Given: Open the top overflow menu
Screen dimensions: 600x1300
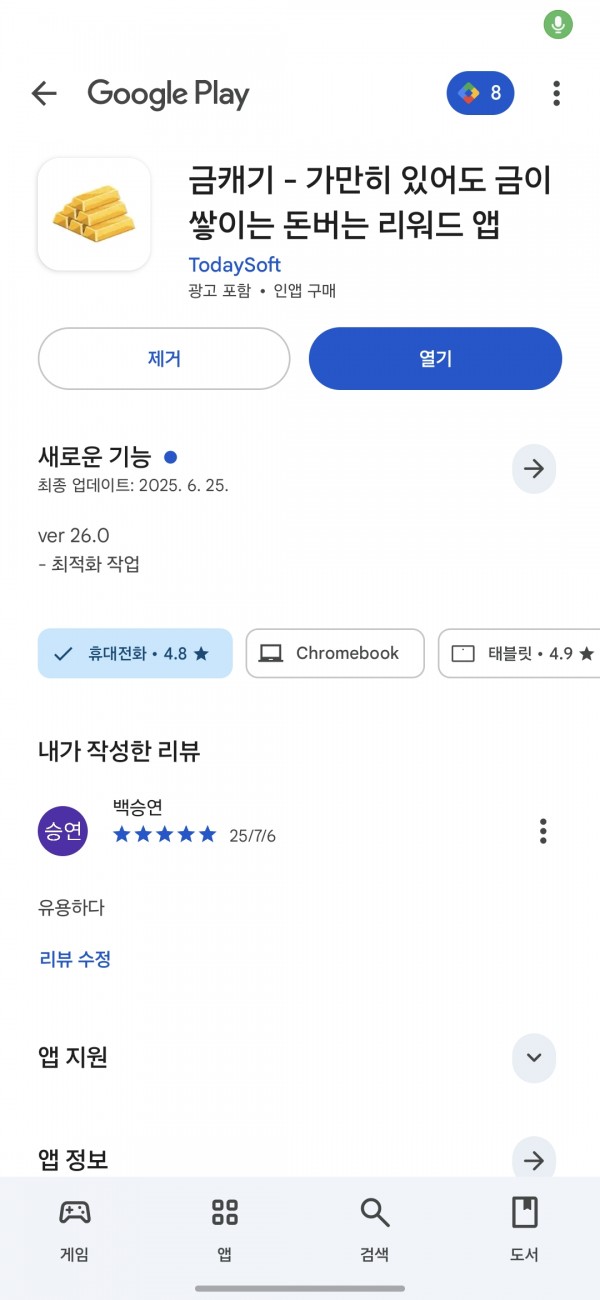Looking at the screenshot, I should point(556,94).
